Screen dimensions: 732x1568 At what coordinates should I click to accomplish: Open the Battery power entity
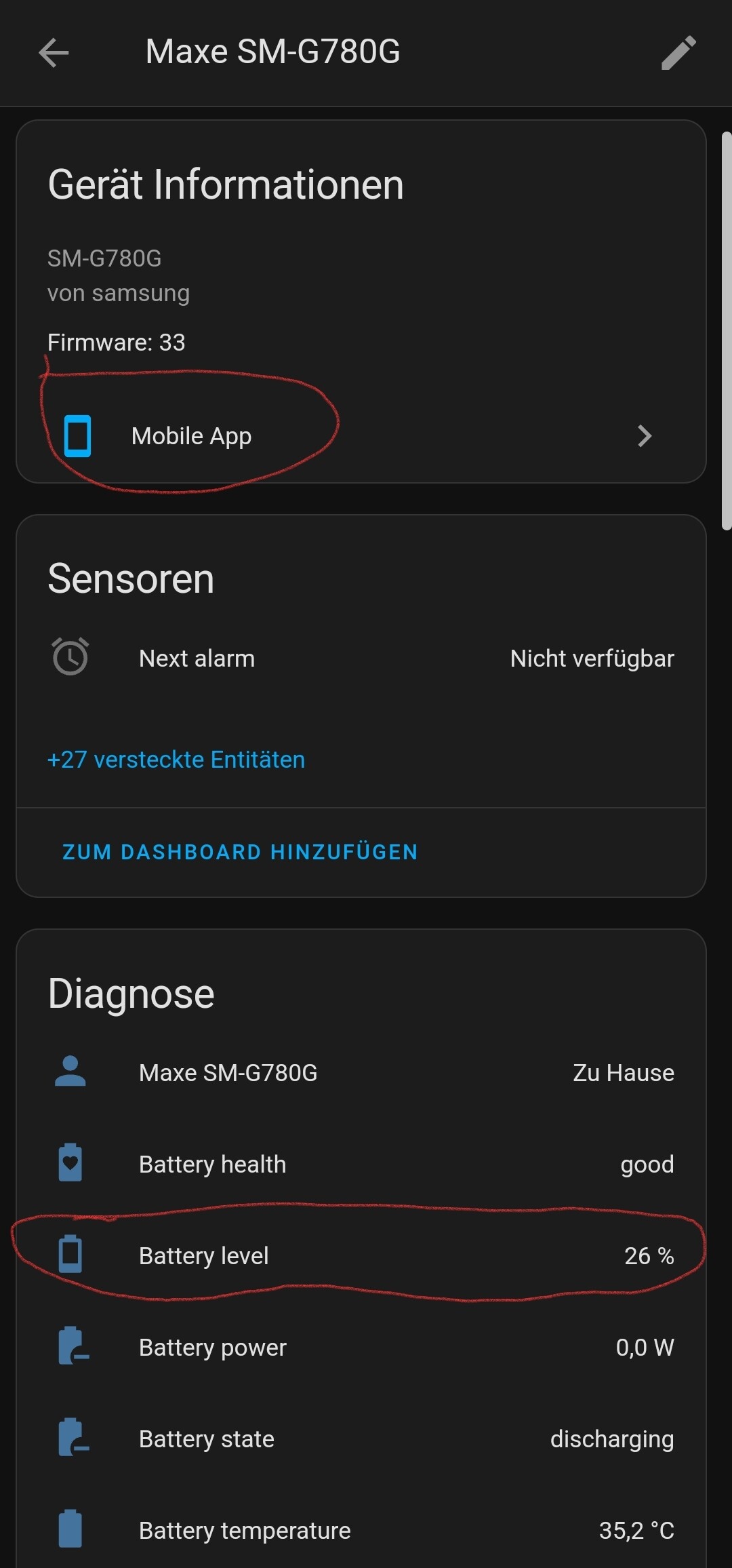[x=361, y=1348]
